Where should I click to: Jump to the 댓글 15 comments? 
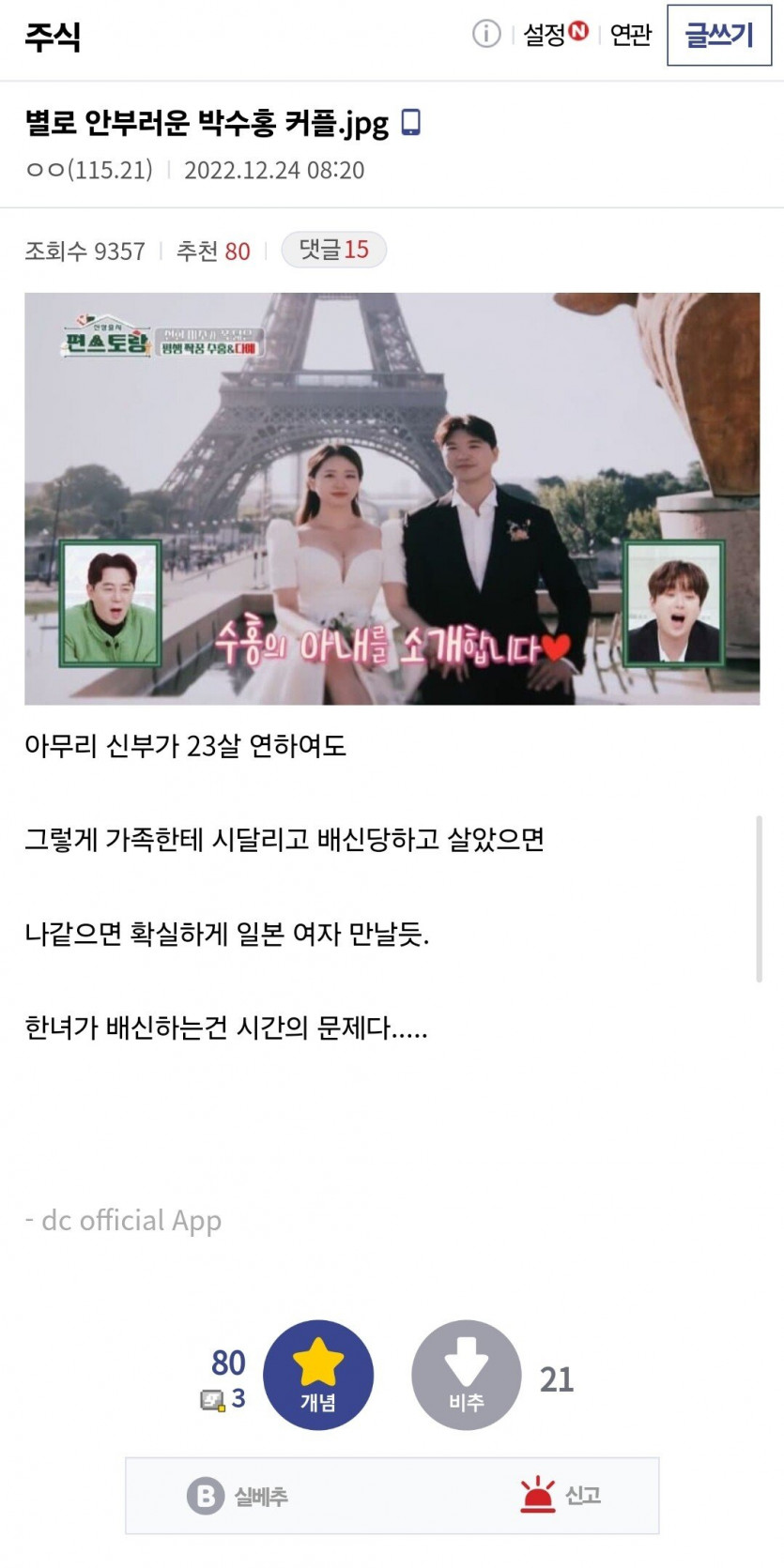pyautogui.click(x=333, y=250)
